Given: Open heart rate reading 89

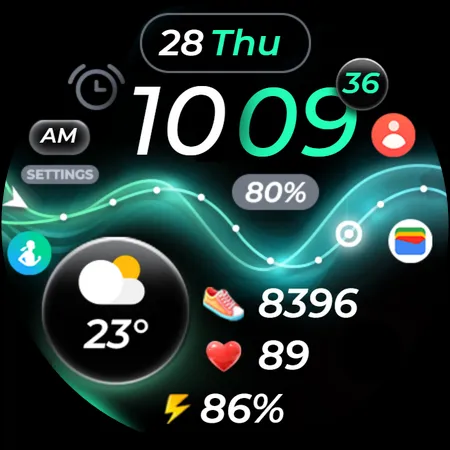Looking at the screenshot, I should (257, 355).
